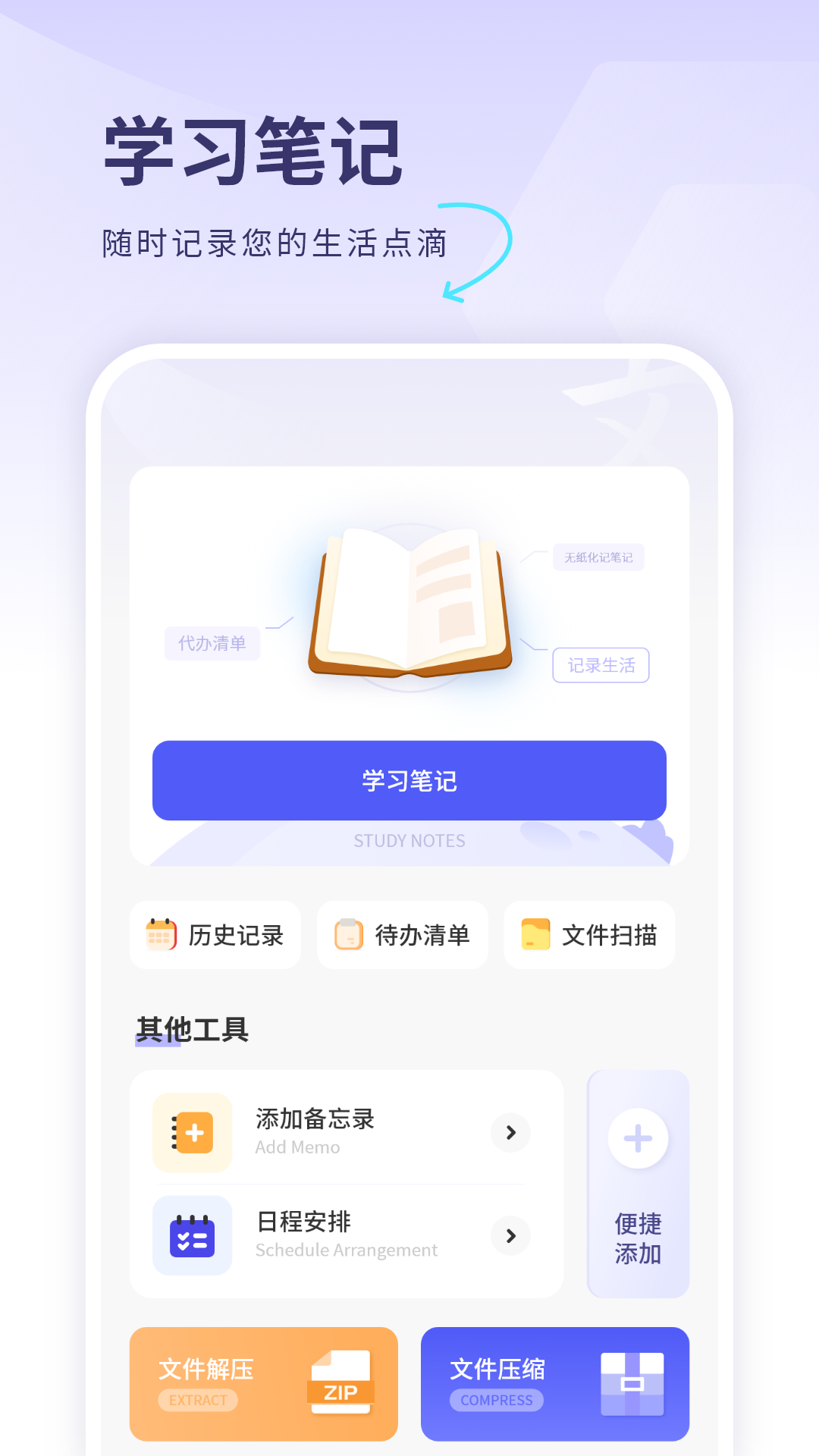The image size is (819, 1456).
Task: Open 文件扫描 shortcut
Action: [x=589, y=935]
